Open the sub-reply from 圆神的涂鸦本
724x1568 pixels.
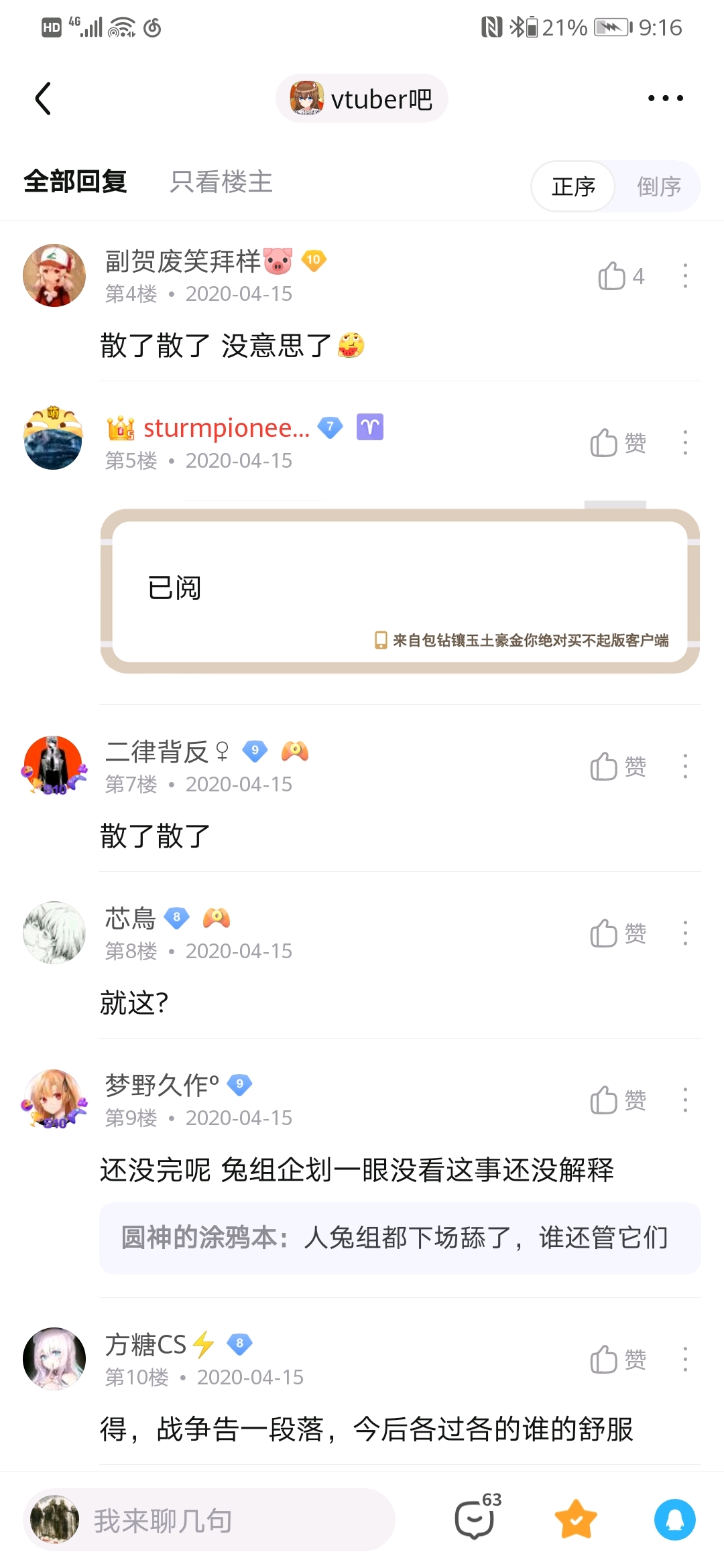[400, 1238]
